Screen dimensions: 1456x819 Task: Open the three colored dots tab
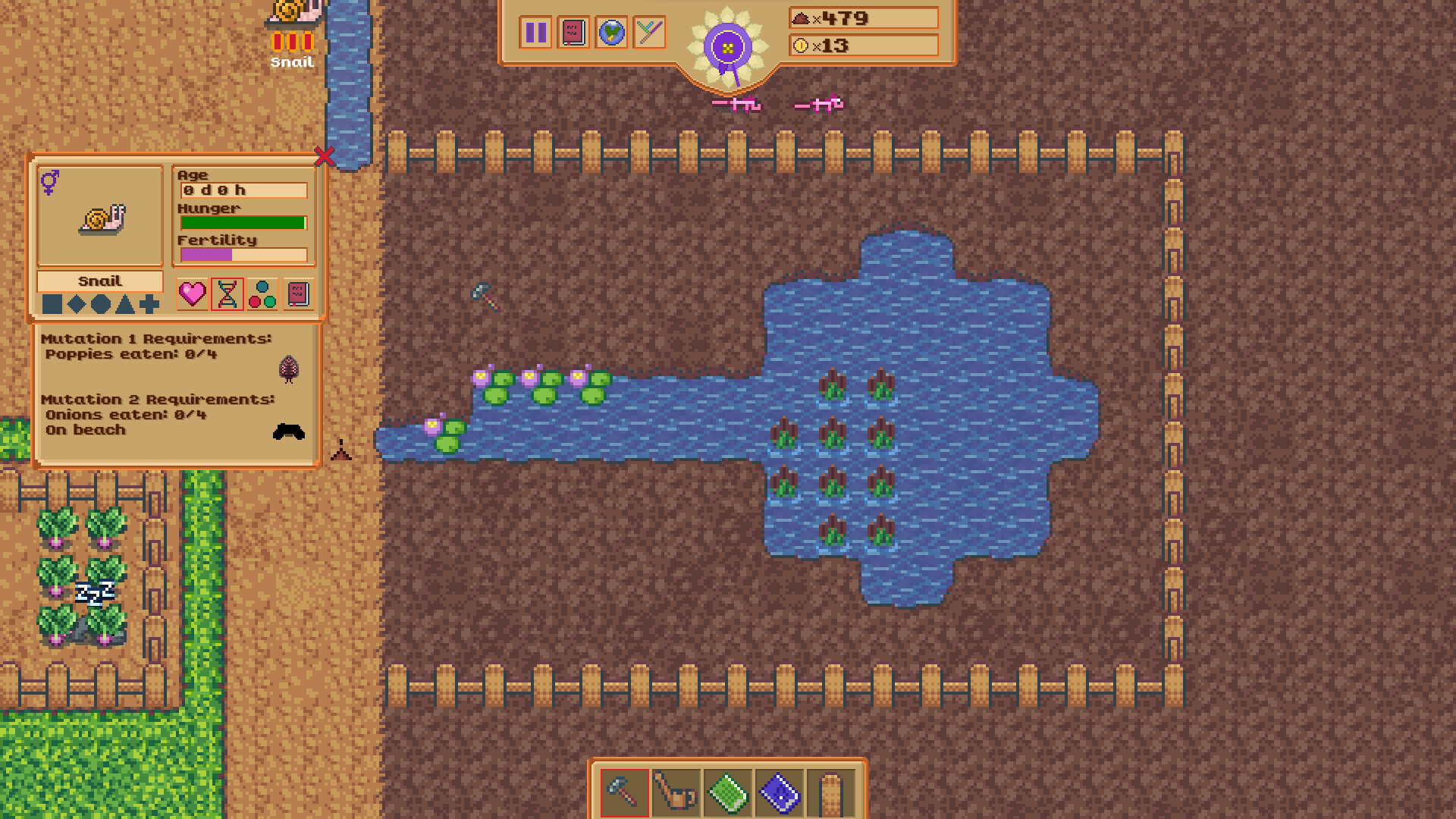pos(262,294)
